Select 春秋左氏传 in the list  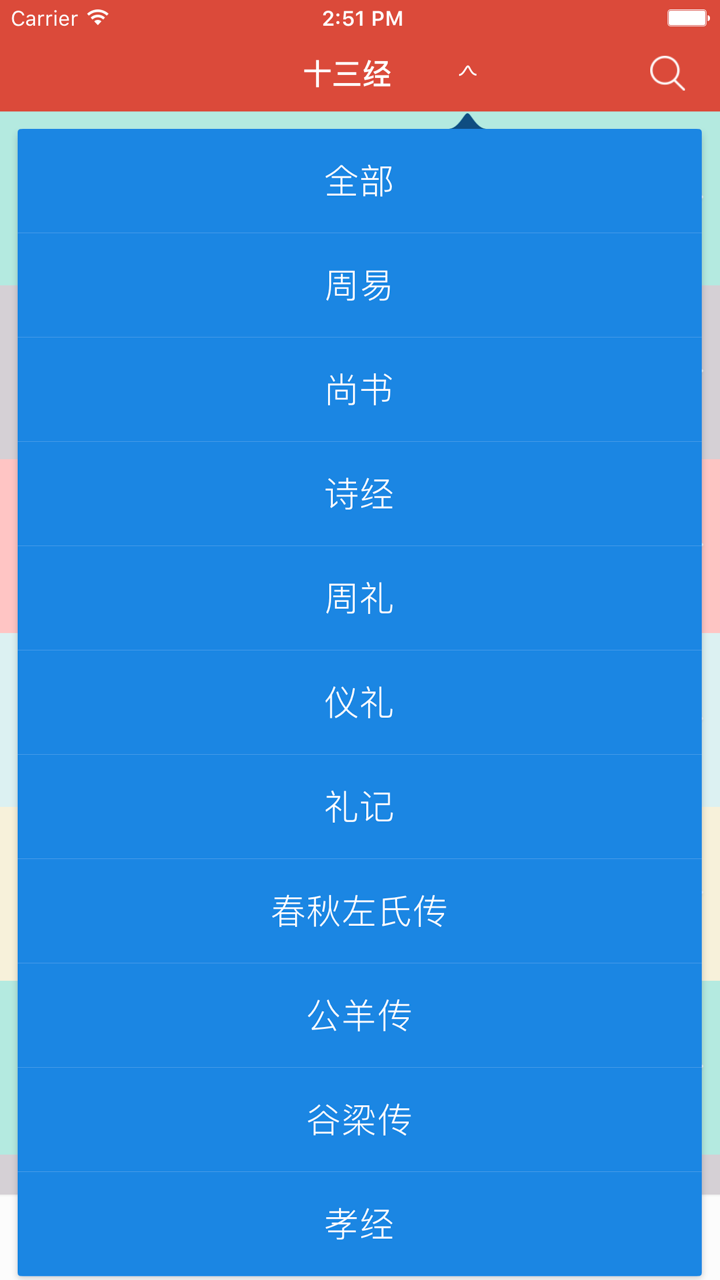[360, 911]
